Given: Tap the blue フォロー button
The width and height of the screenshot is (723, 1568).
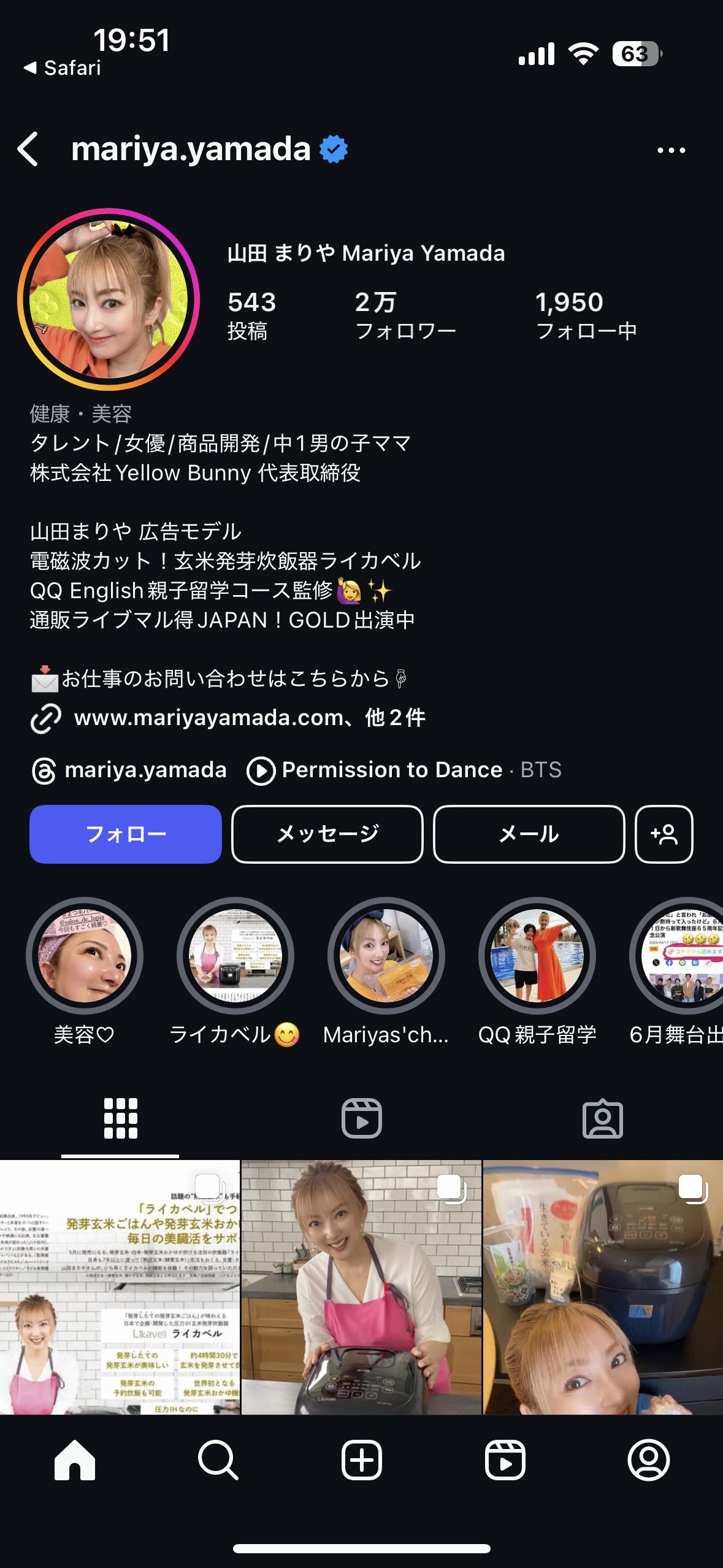Looking at the screenshot, I should [125, 834].
